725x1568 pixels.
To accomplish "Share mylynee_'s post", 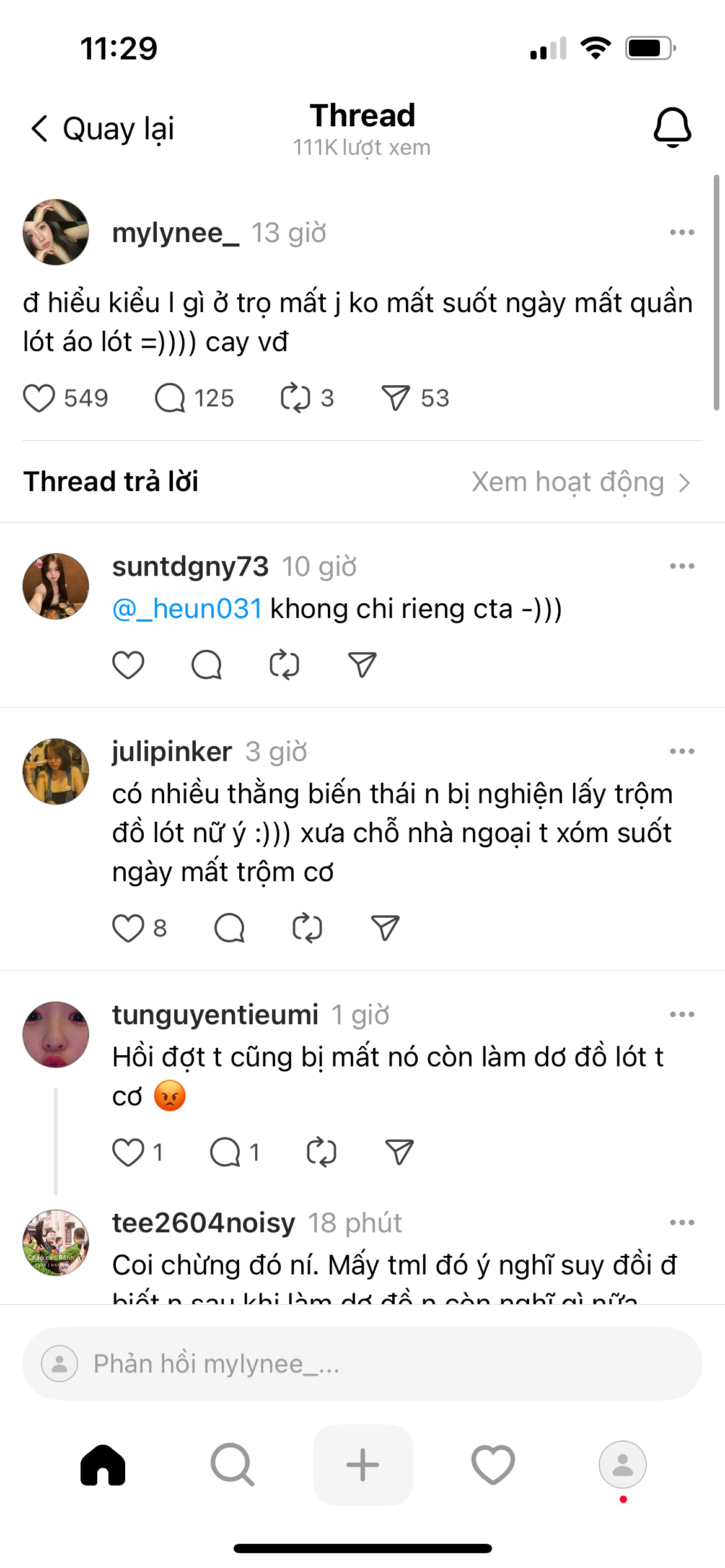I will coord(395,398).
